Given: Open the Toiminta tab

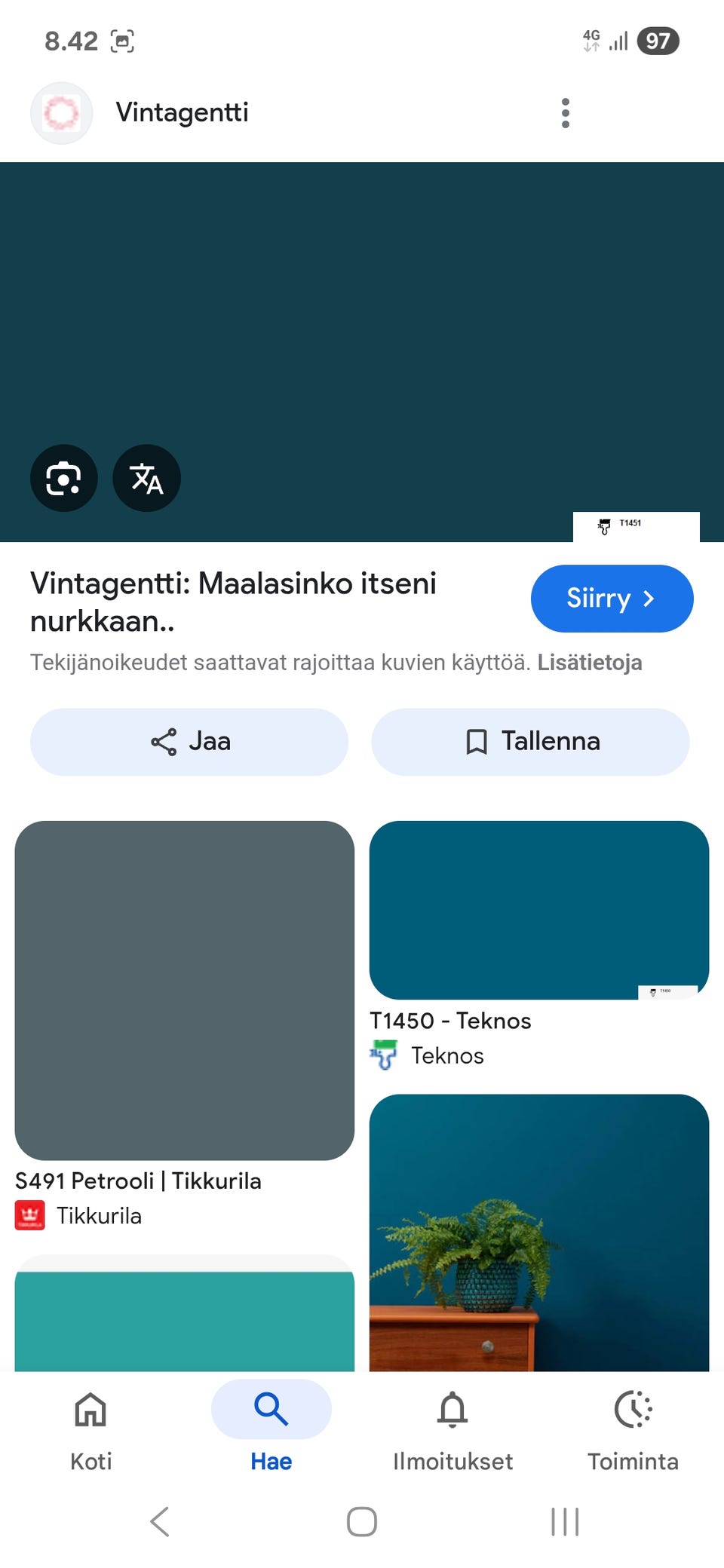Looking at the screenshot, I should [x=633, y=1429].
